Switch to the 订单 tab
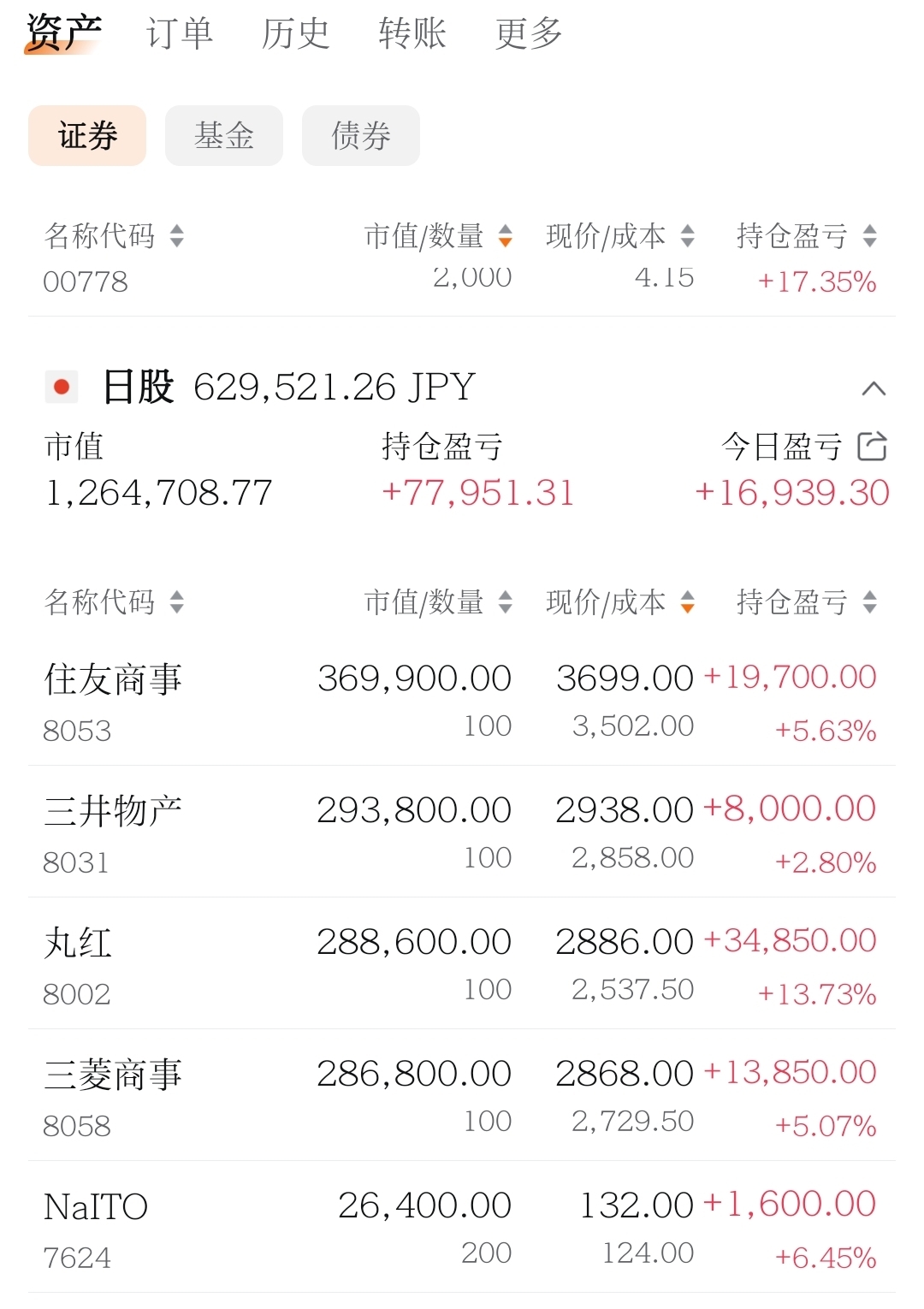Screen dimensions: 924x1309 coord(179,34)
